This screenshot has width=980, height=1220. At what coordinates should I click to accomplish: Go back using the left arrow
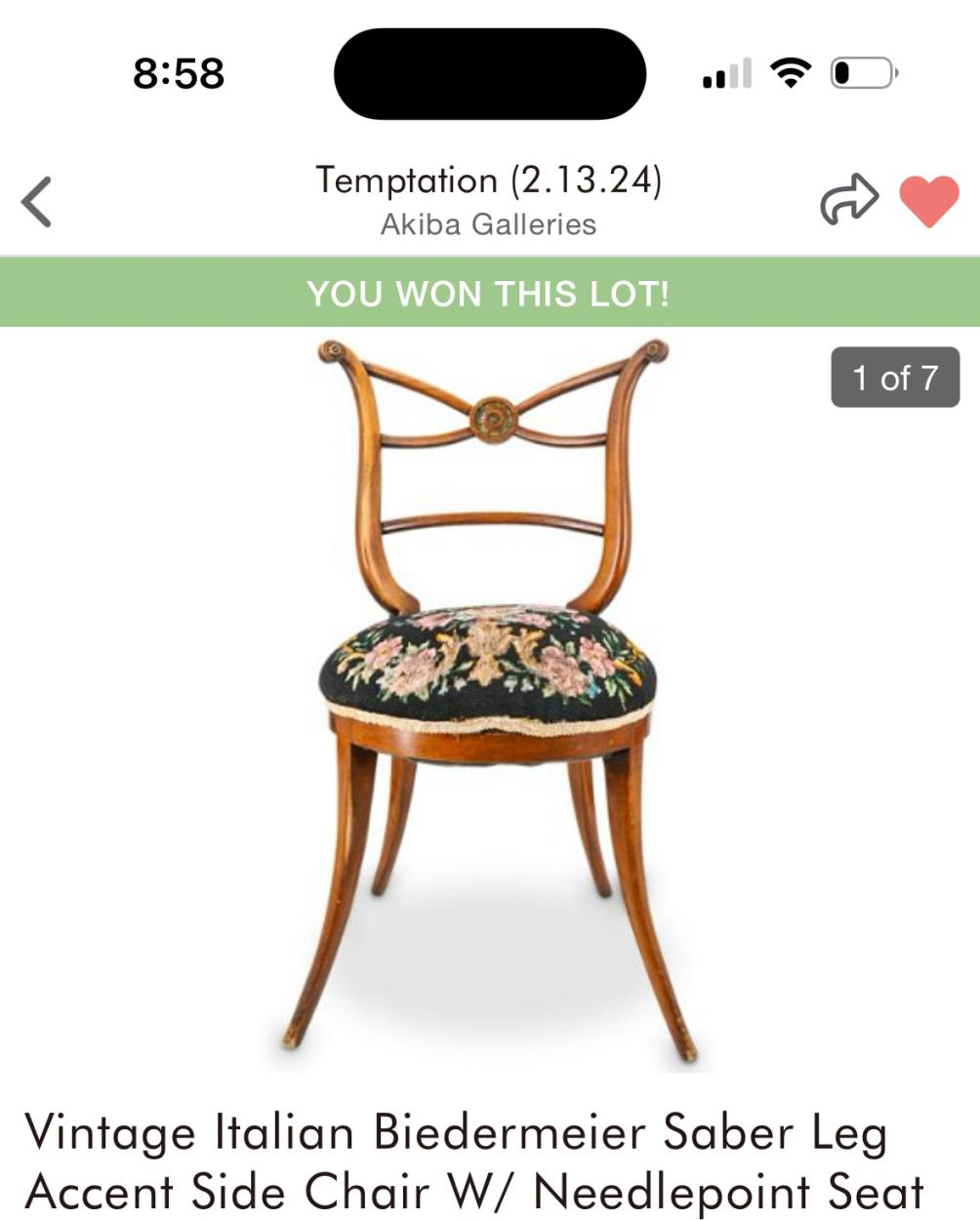coord(37,202)
